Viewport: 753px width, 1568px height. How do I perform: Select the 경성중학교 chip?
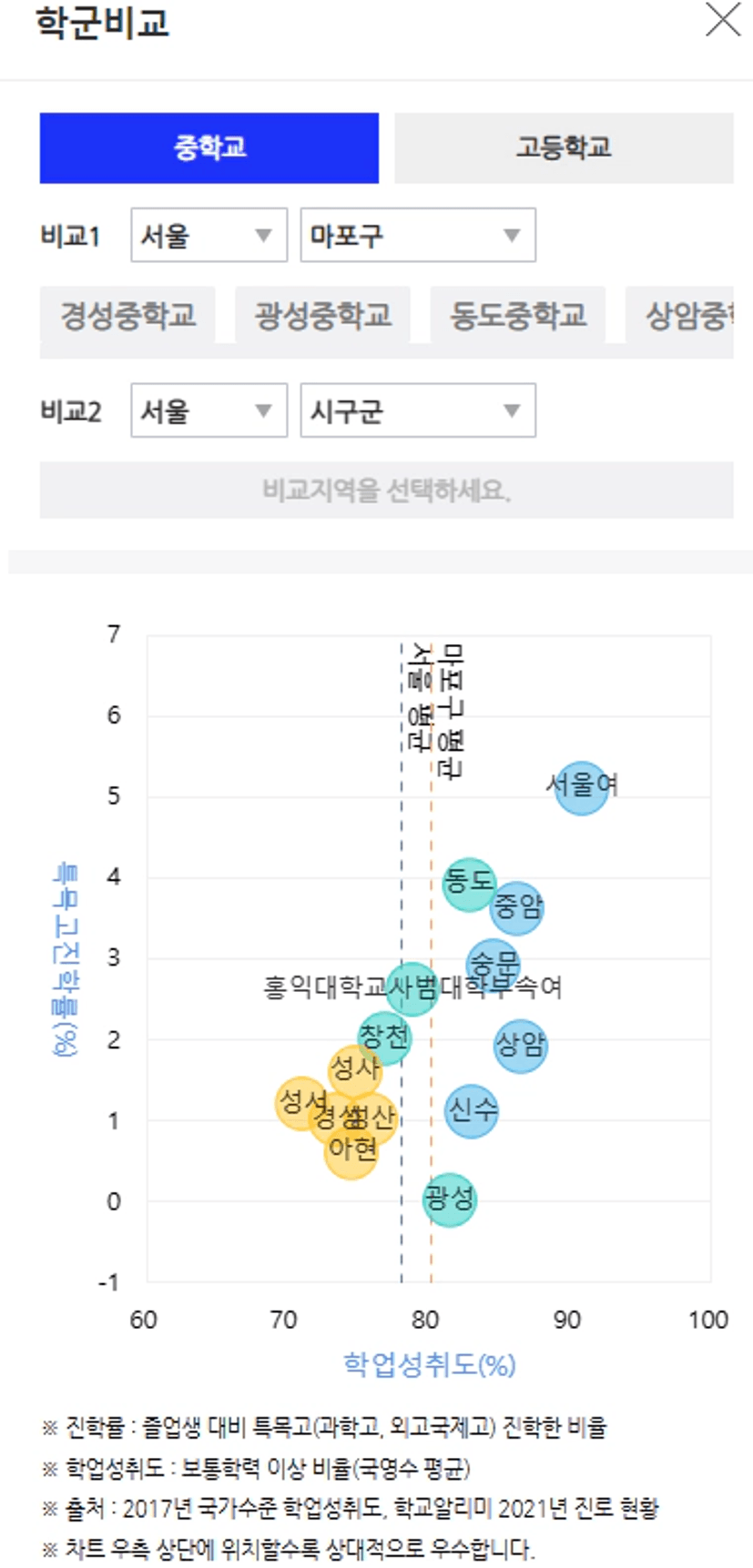tap(127, 315)
